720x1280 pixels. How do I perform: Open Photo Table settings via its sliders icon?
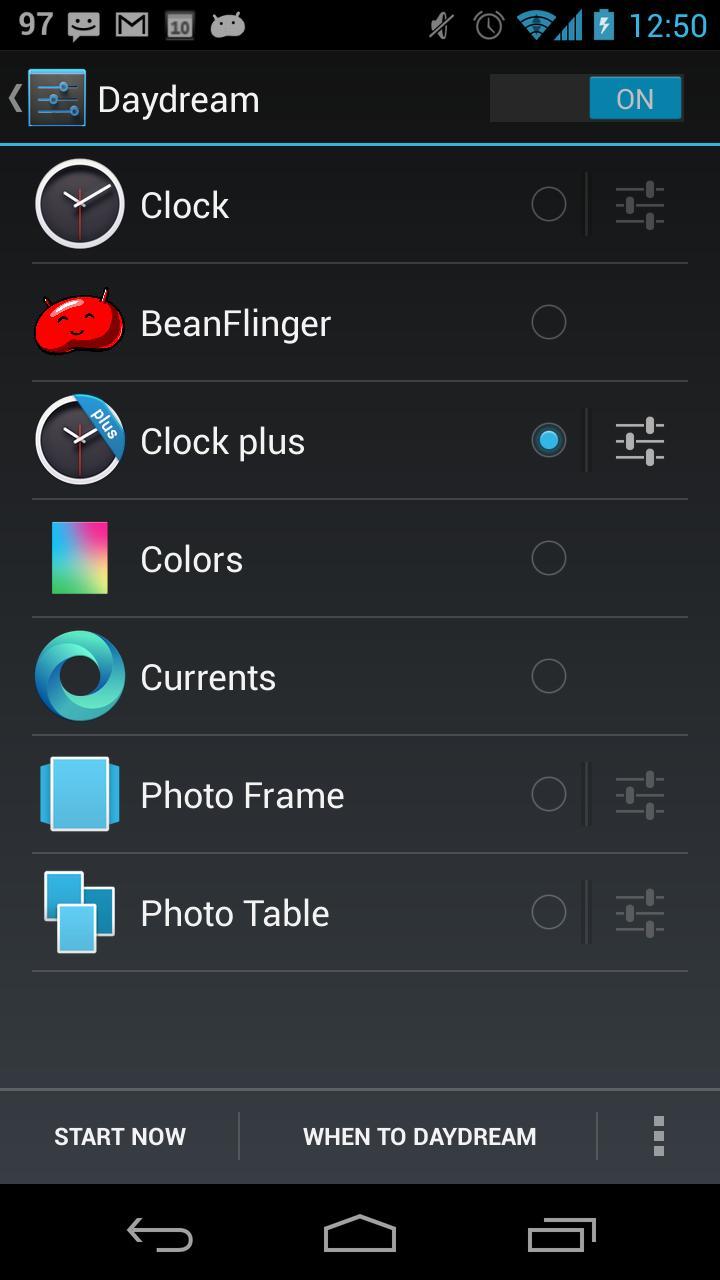(x=638, y=911)
